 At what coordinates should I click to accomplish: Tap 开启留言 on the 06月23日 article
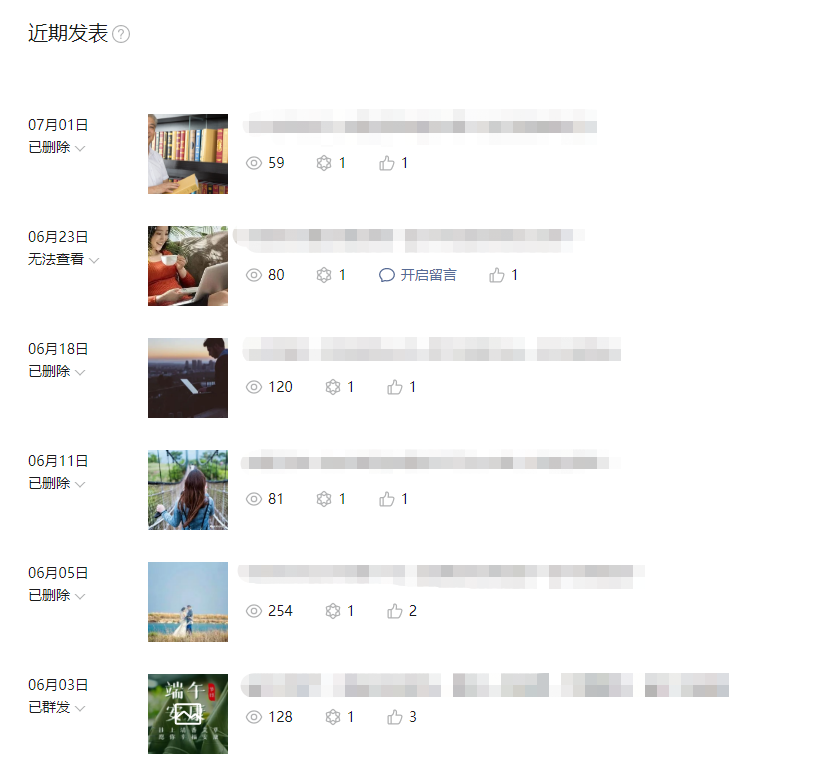pos(418,275)
